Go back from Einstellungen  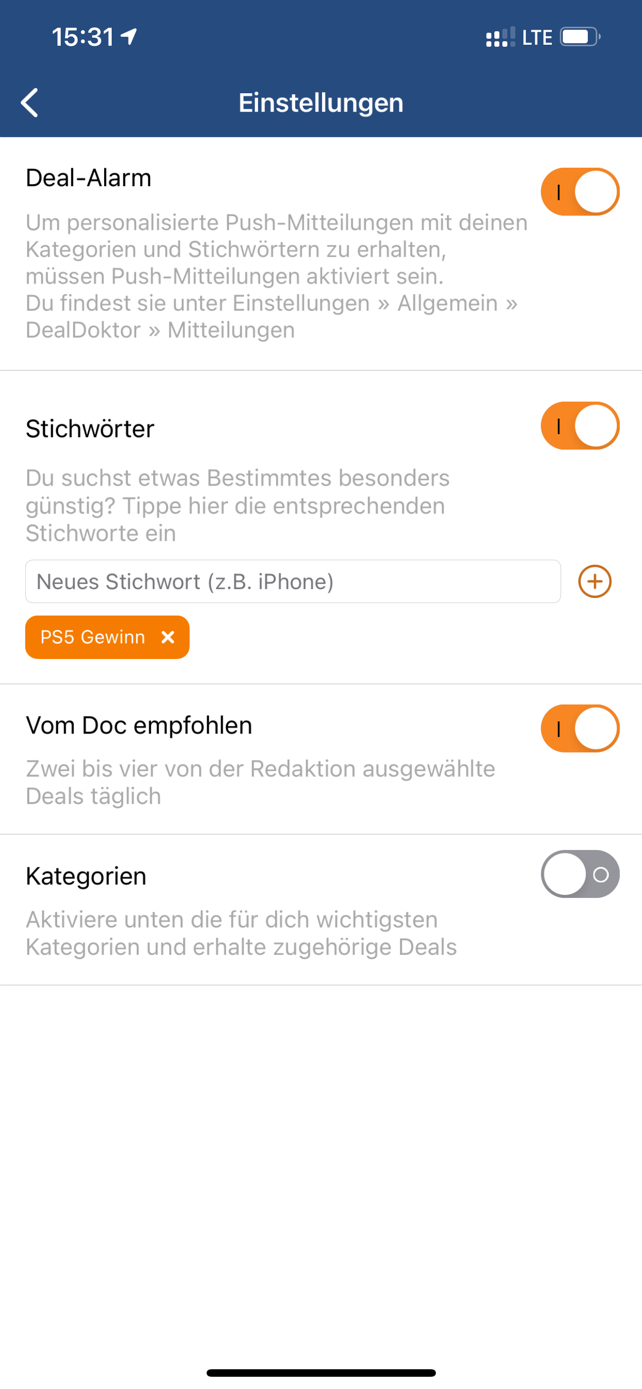30,102
